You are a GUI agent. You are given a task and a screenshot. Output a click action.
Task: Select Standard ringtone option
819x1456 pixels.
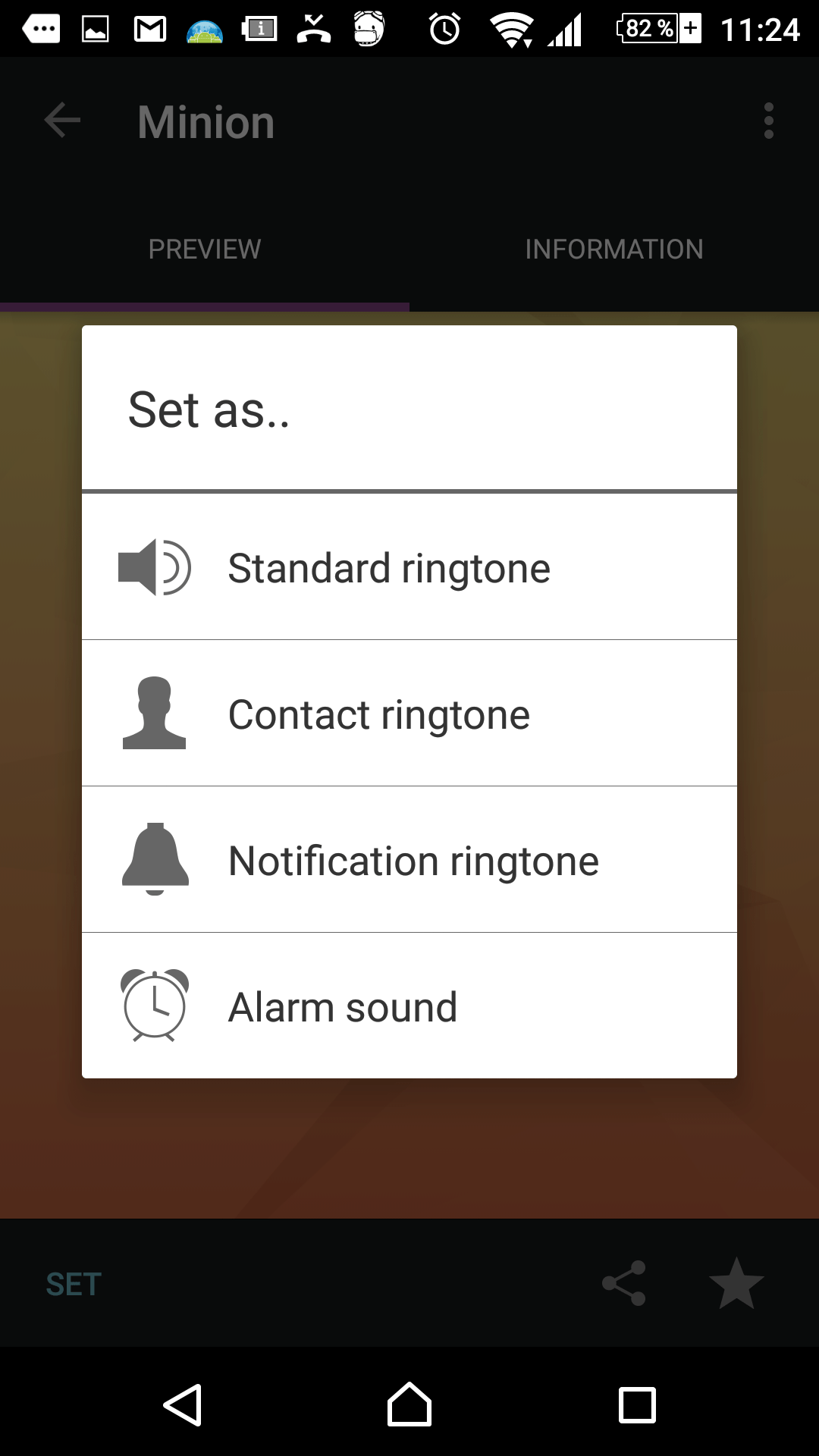[x=409, y=567]
